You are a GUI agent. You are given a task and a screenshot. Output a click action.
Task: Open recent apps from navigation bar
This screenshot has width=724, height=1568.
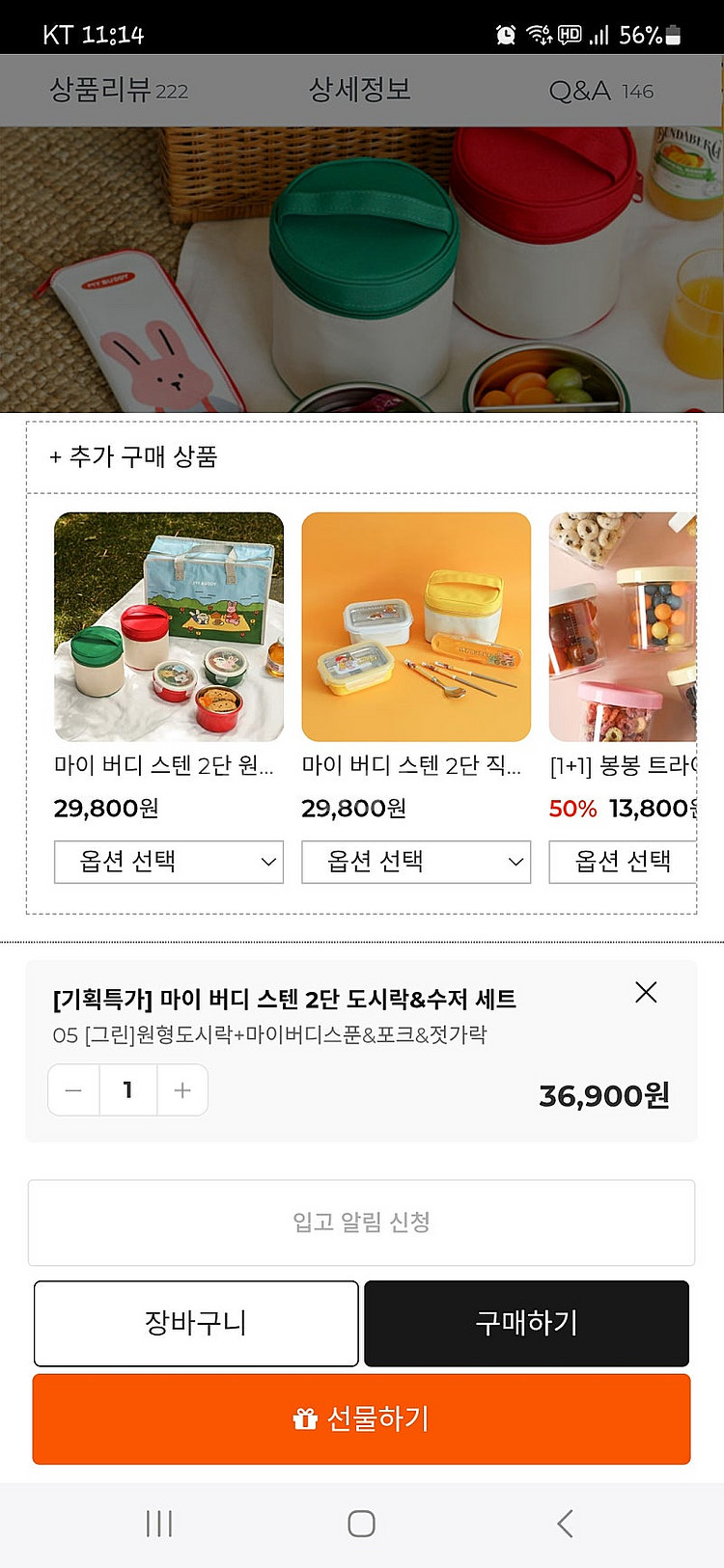(x=159, y=1524)
